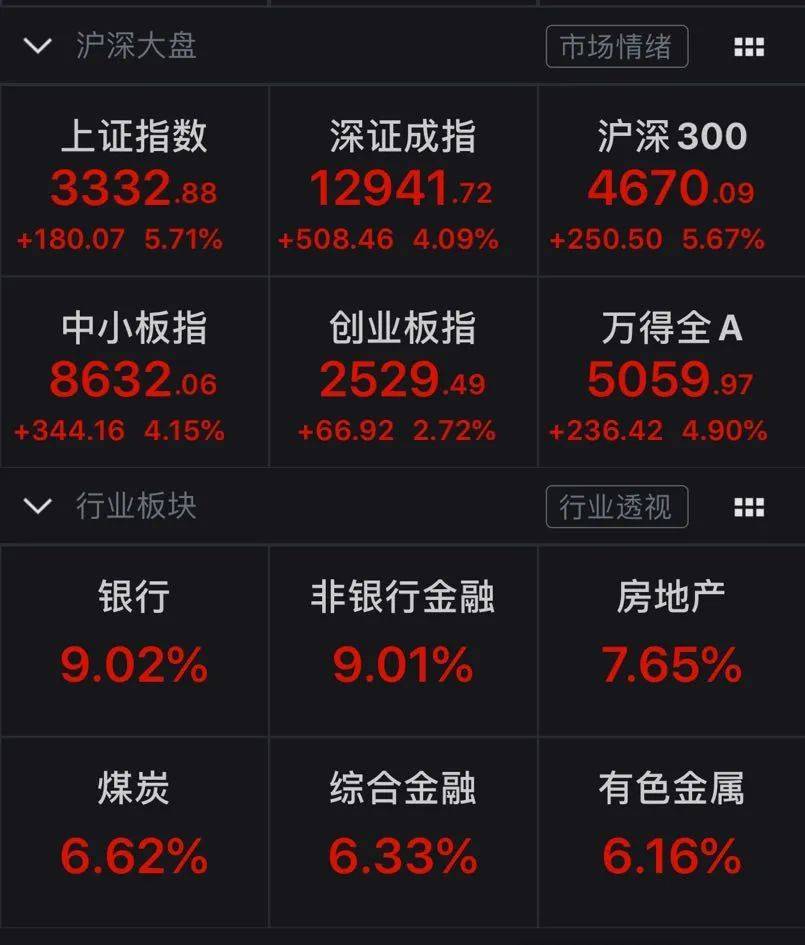View the 万得全A index

click(671, 372)
